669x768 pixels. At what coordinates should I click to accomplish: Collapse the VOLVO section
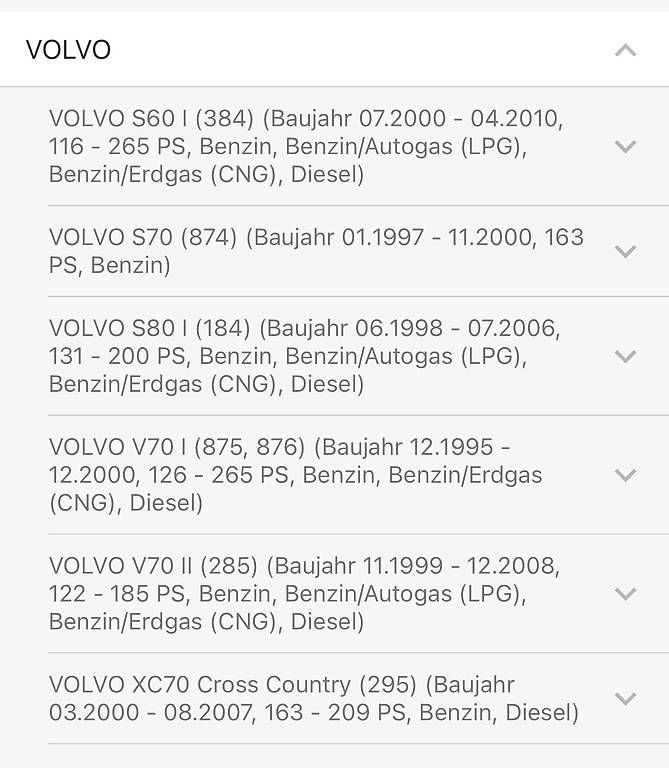(x=625, y=50)
